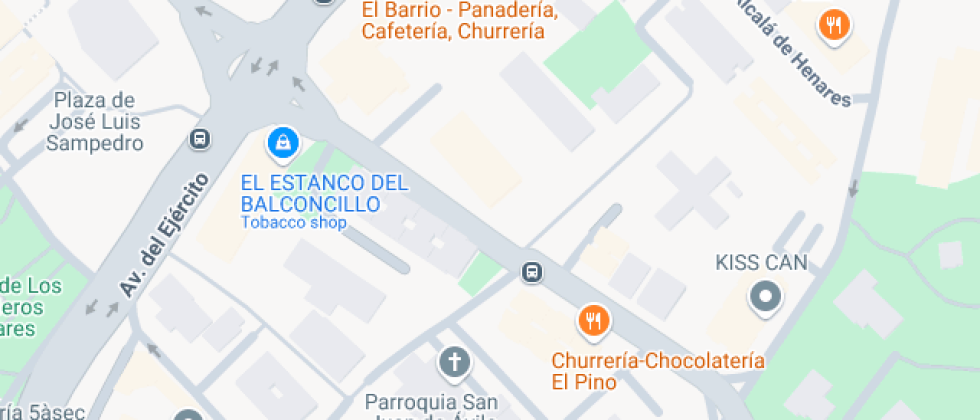
Task: Open the Churrería-Chocolatería El Pino restaurant marker
Action: click(x=594, y=320)
